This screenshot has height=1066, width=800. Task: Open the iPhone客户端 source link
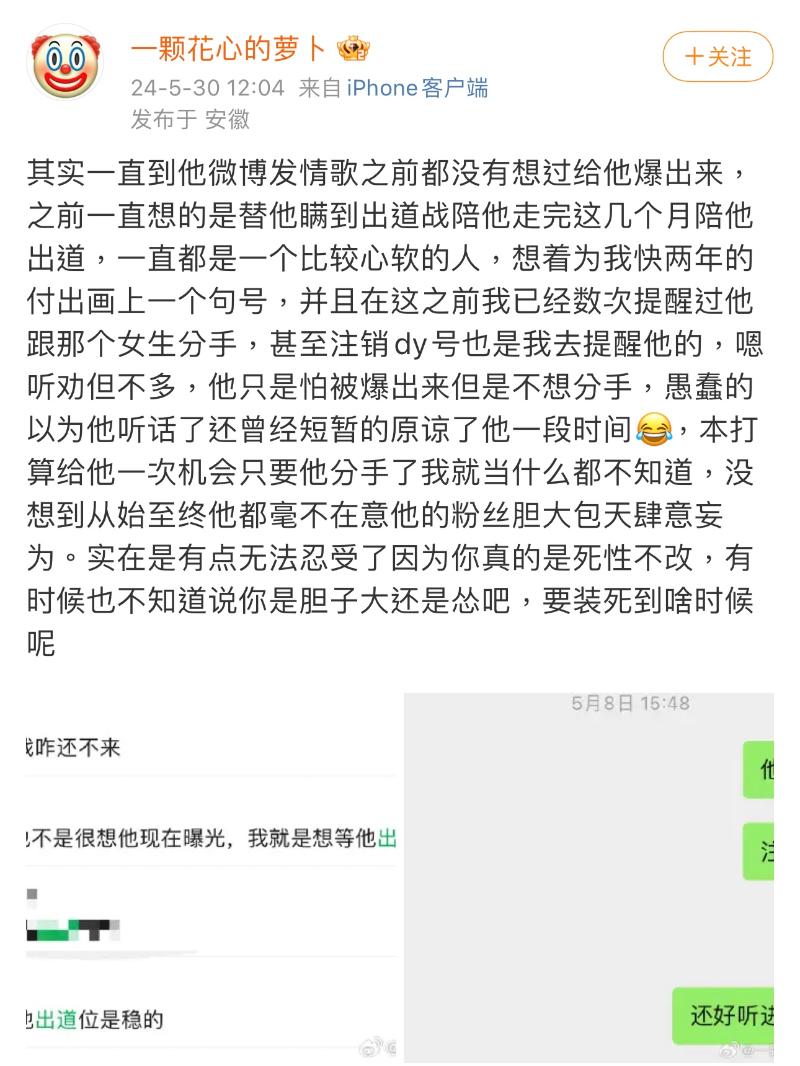417,88
